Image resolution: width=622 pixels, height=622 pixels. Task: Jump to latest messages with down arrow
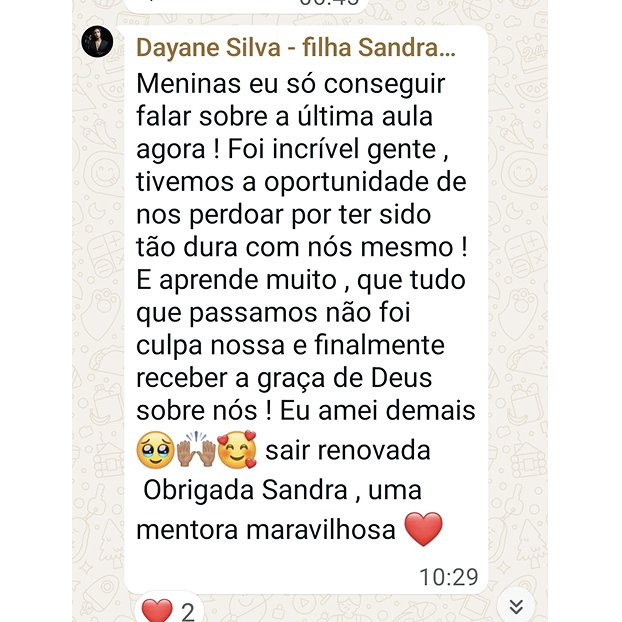click(516, 606)
